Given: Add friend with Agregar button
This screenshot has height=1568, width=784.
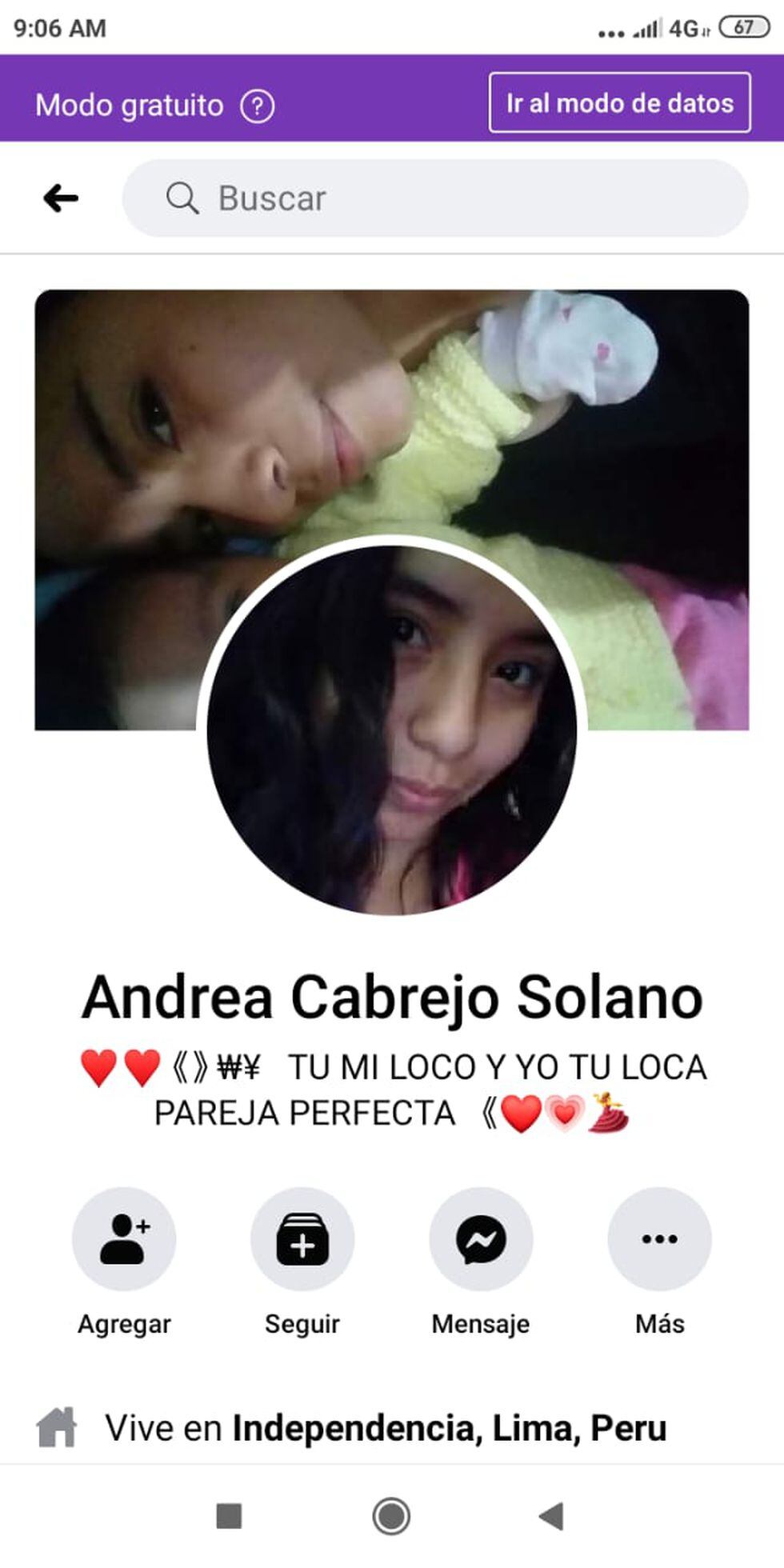Looking at the screenshot, I should pyautogui.click(x=124, y=1239).
